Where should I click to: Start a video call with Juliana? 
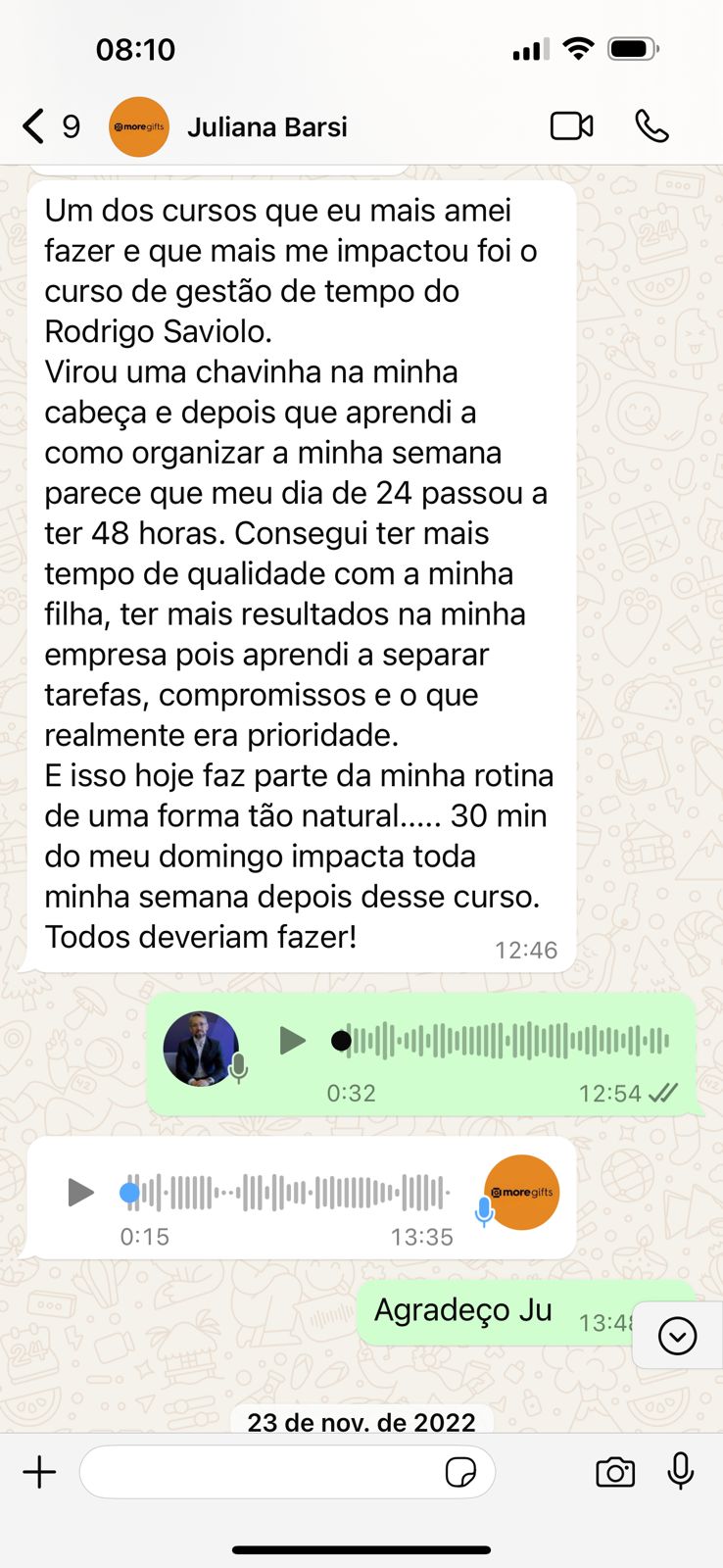tap(572, 126)
